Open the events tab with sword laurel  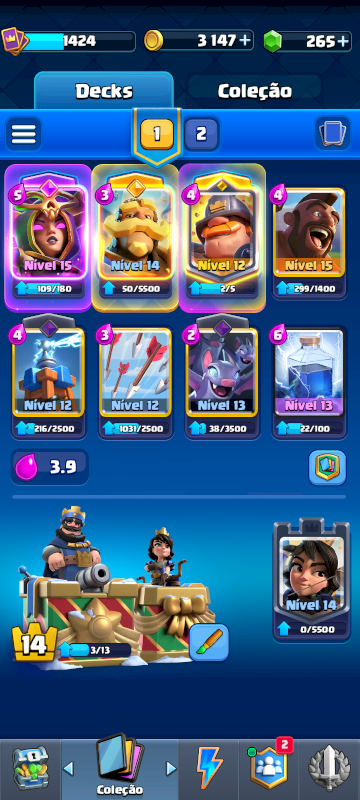[x=329, y=768]
